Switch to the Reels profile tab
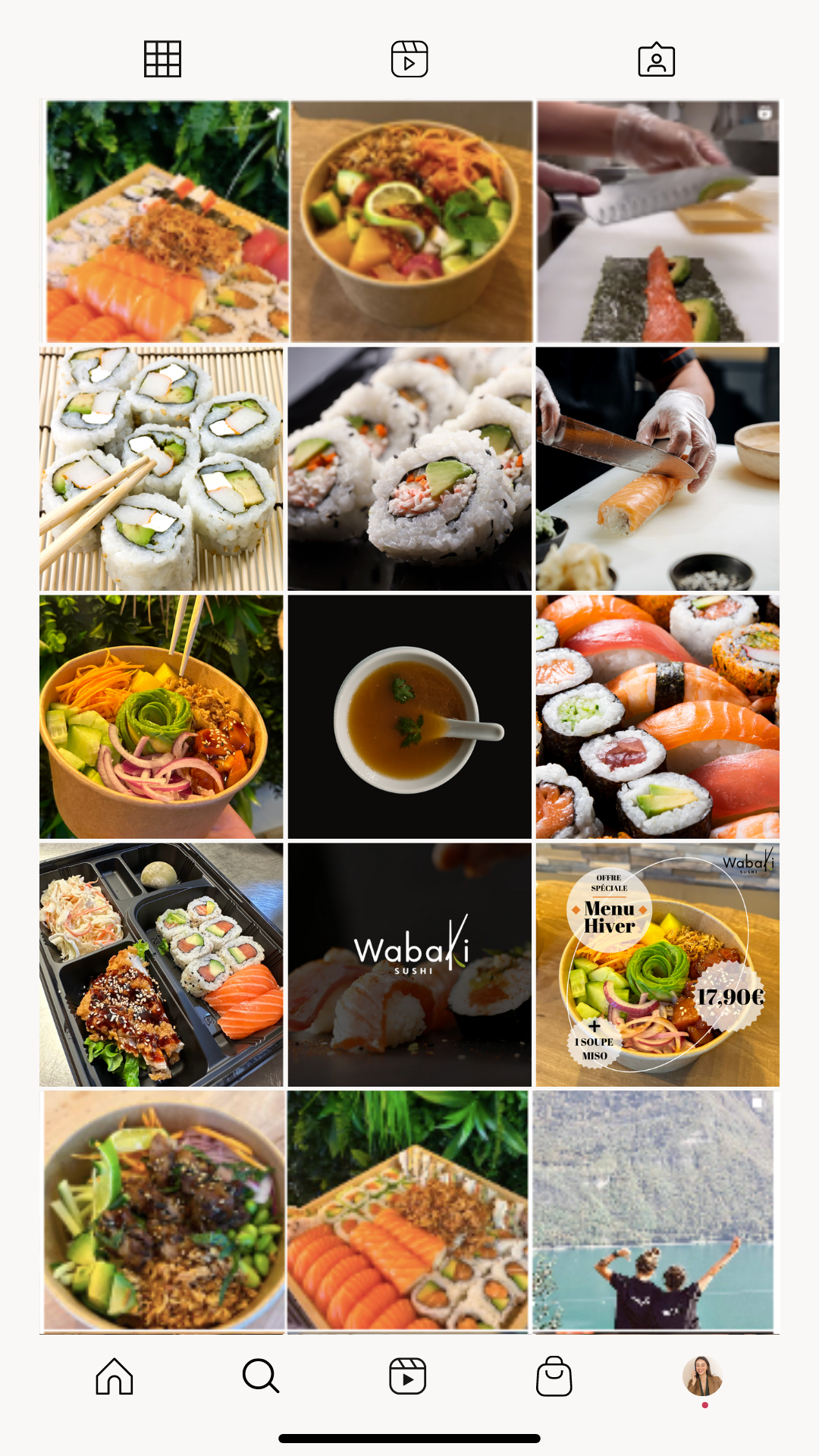The height and width of the screenshot is (1456, 819). (x=409, y=59)
